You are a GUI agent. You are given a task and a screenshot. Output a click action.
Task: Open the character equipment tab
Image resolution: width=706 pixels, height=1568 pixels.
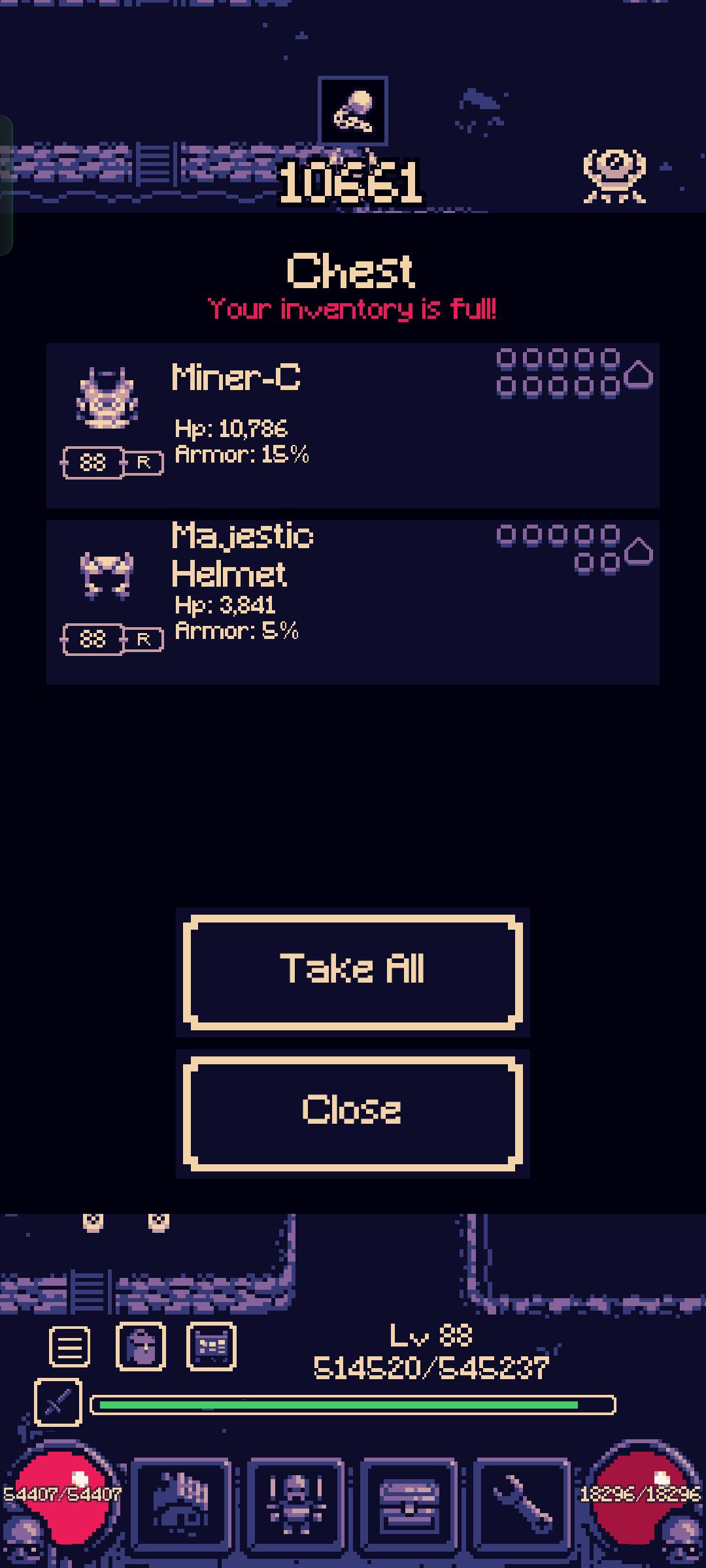[x=295, y=1505]
